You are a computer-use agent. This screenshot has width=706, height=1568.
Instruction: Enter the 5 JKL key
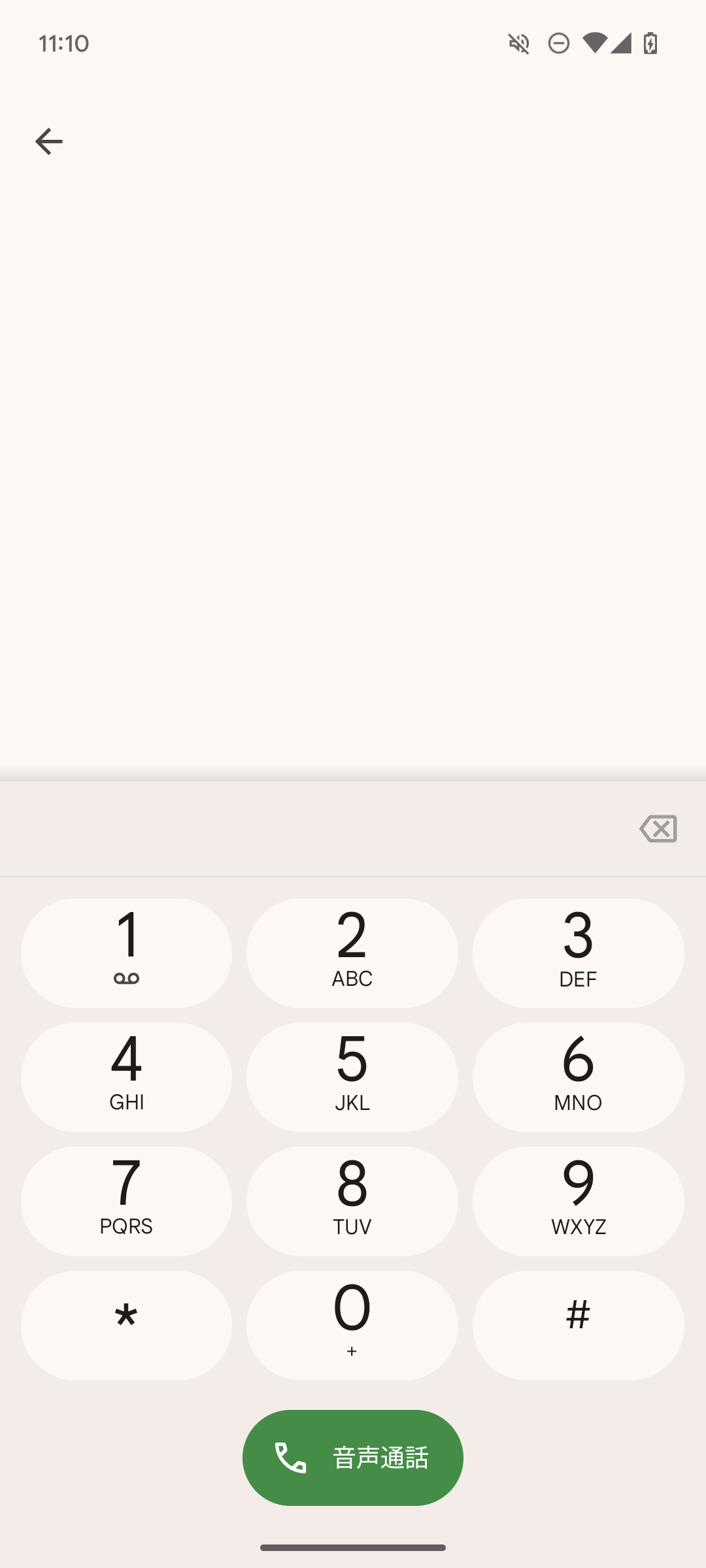(x=352, y=1077)
